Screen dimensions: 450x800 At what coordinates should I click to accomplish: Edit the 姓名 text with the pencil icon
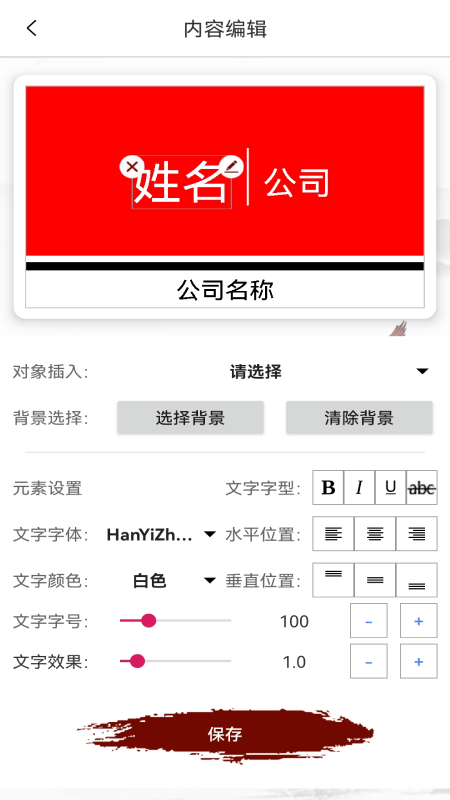232,166
